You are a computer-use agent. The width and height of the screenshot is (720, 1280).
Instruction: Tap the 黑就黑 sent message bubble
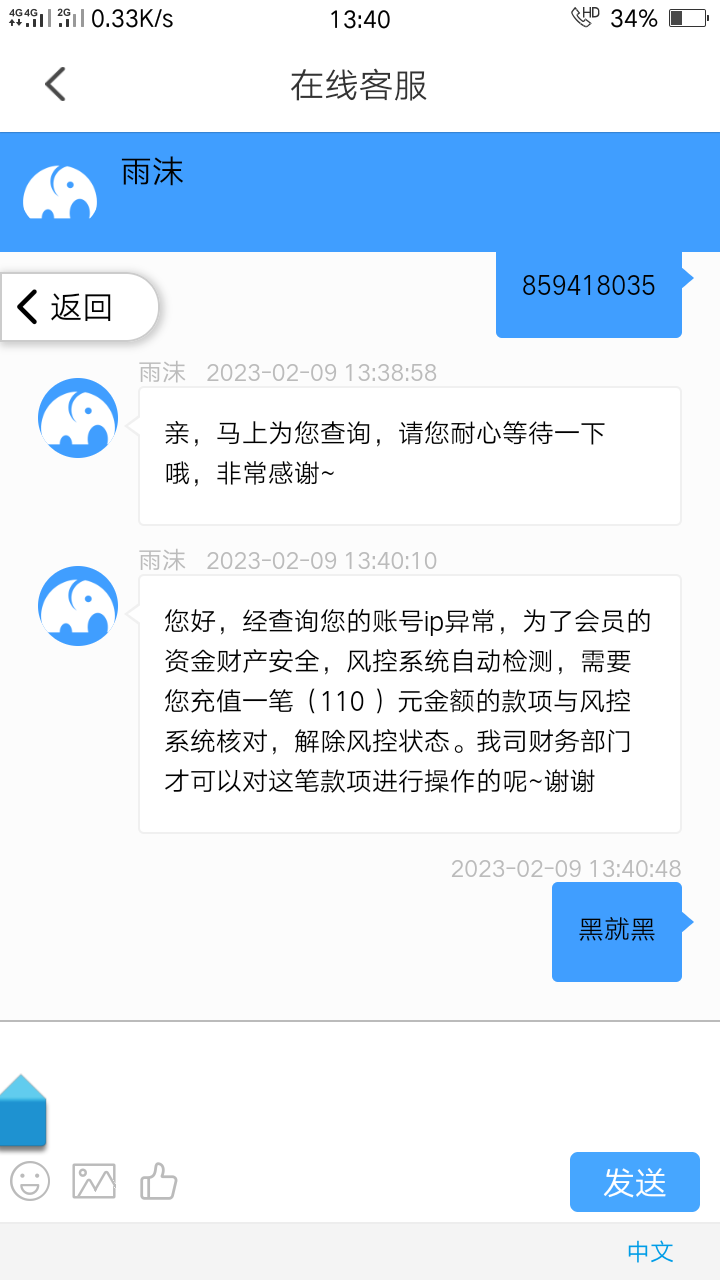pyautogui.click(x=616, y=930)
